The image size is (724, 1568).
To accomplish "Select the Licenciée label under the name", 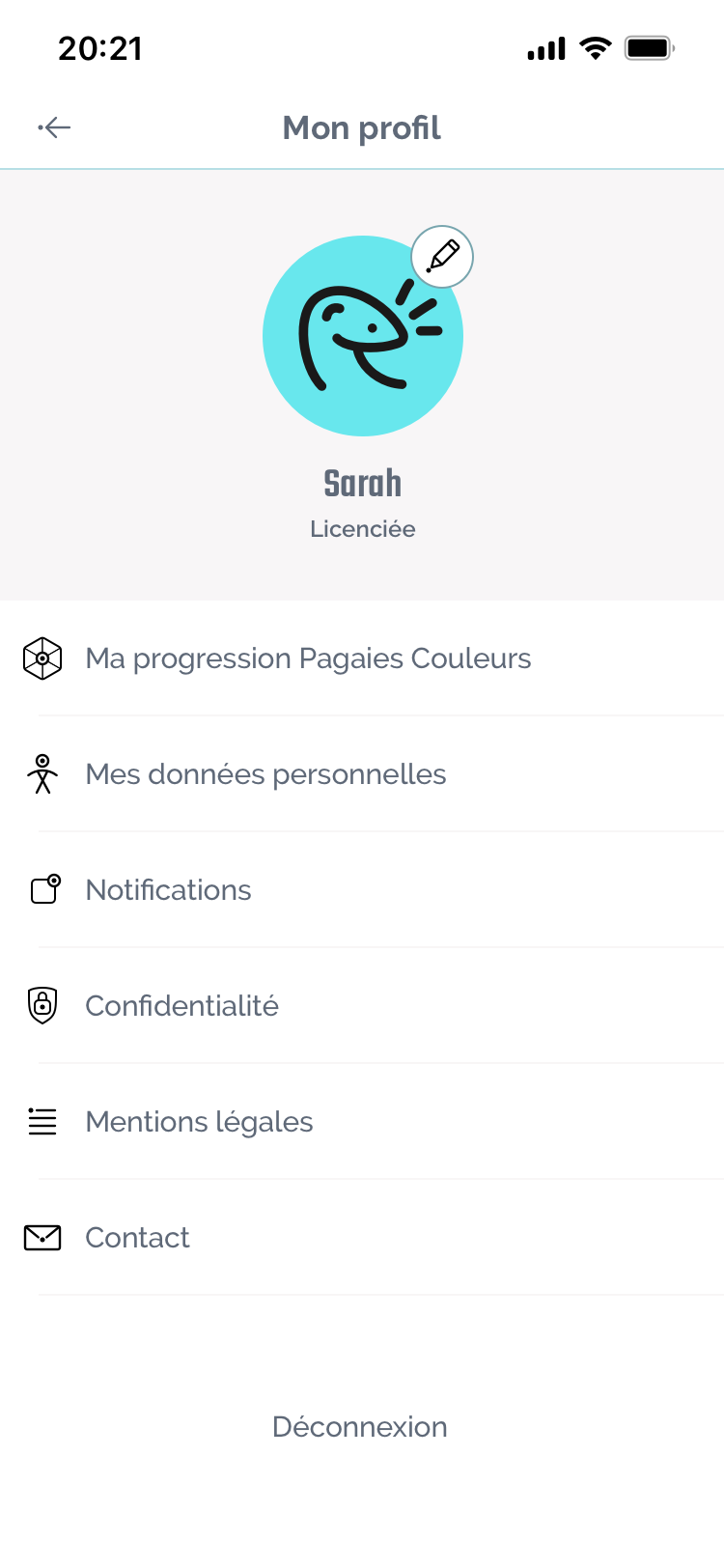I will click(x=363, y=528).
